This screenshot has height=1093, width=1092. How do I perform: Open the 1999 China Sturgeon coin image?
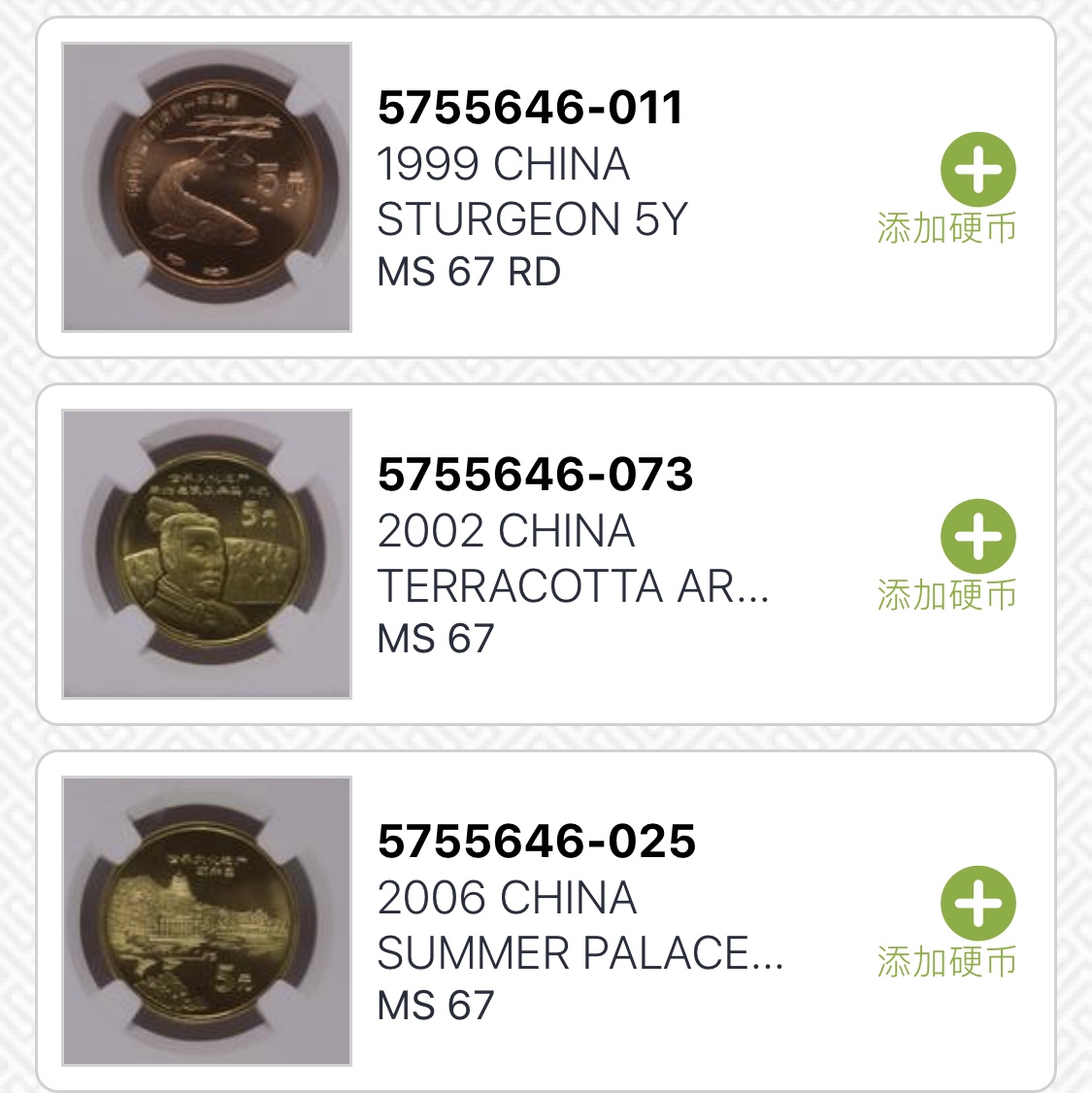[207, 187]
